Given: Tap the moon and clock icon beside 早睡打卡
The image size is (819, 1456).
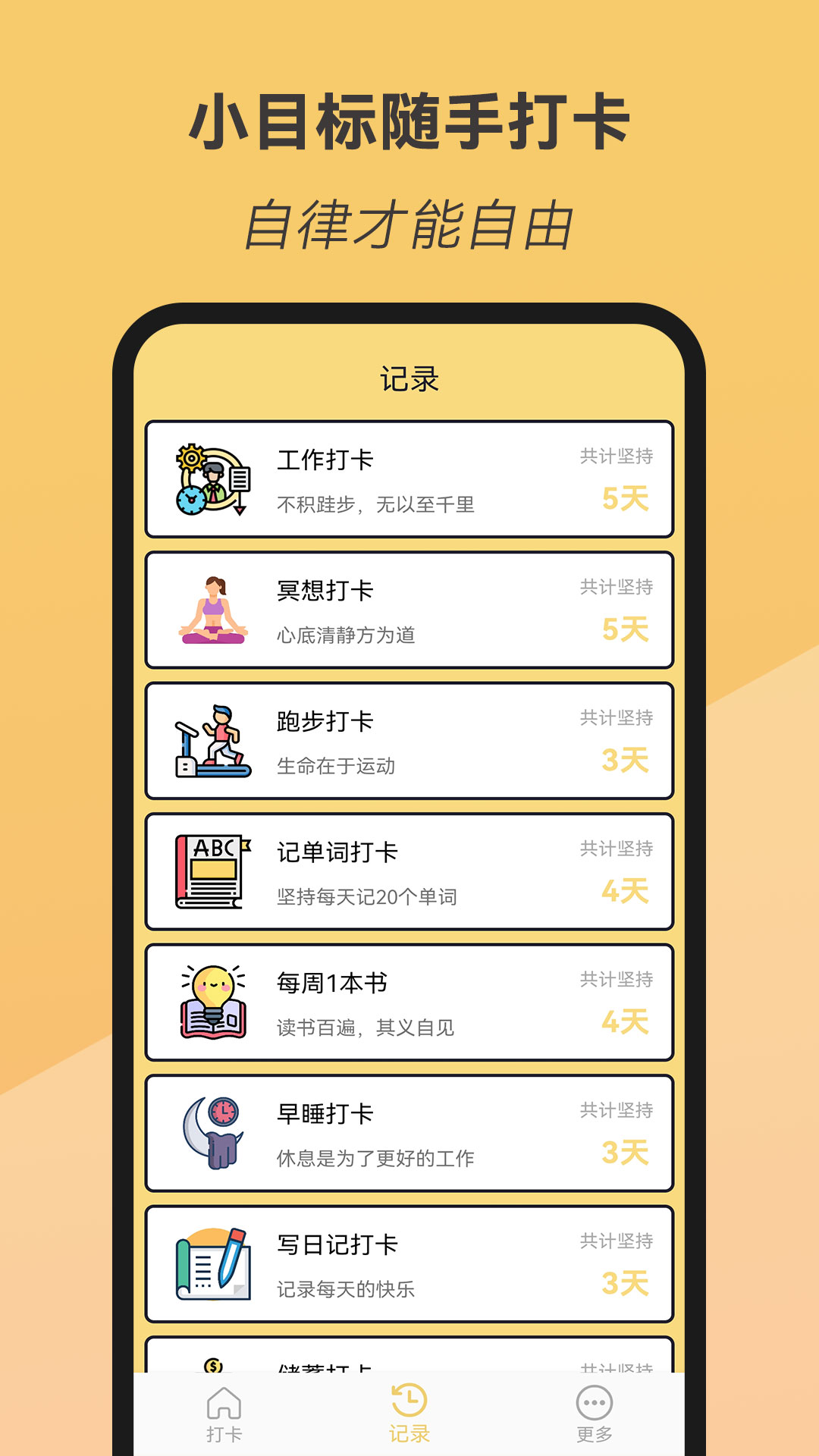Looking at the screenshot, I should pyautogui.click(x=211, y=1132).
